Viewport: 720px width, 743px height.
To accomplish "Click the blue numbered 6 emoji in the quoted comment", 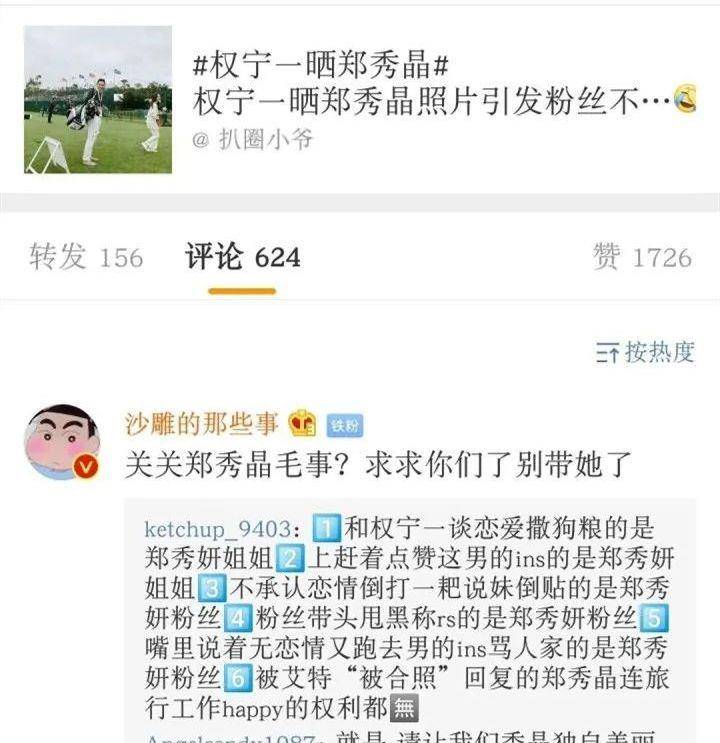I will point(238,677).
